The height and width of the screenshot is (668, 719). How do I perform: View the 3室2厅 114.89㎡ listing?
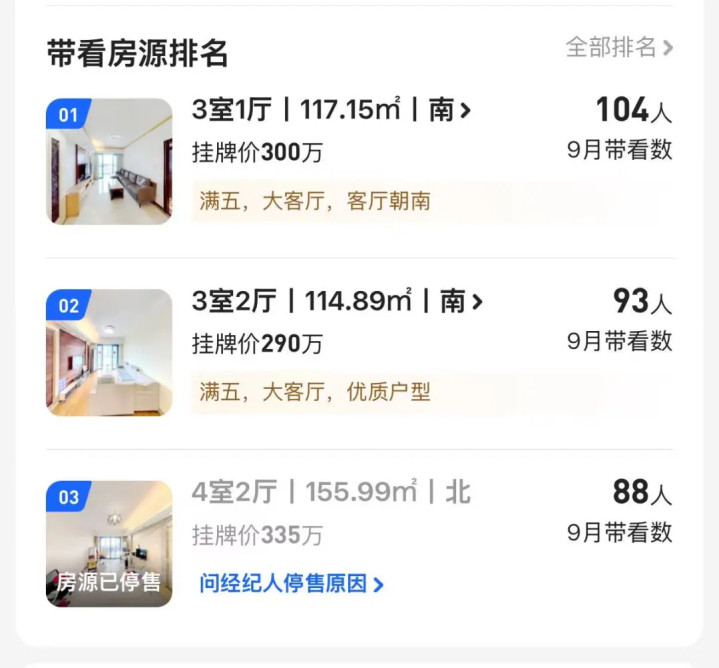click(337, 301)
